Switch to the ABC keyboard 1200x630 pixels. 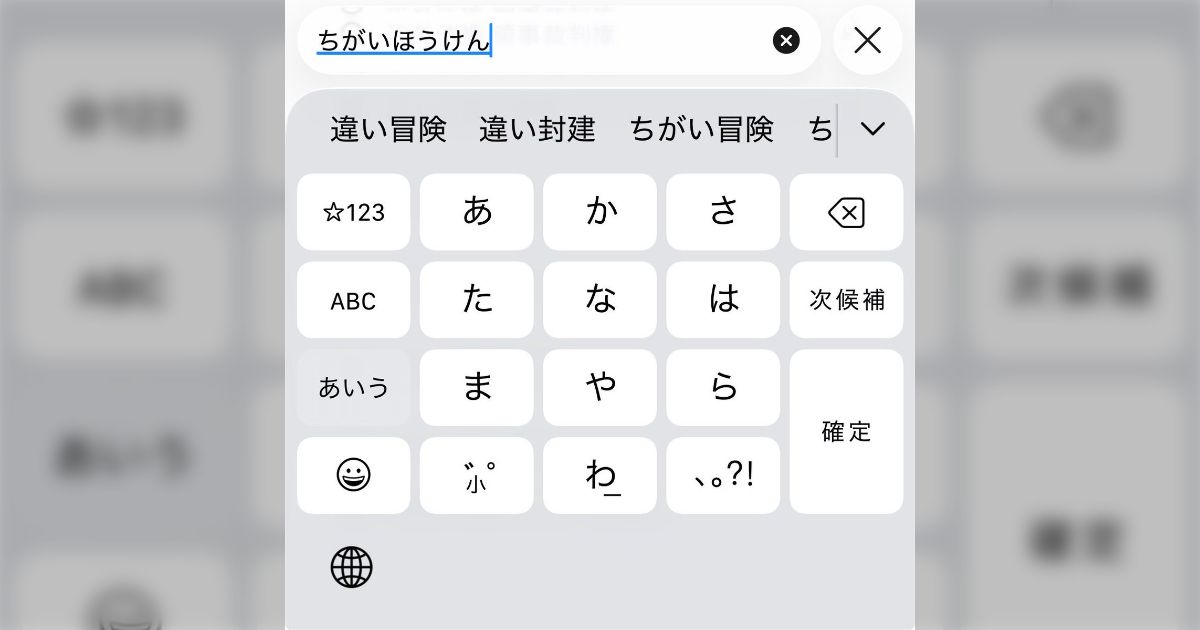click(353, 300)
